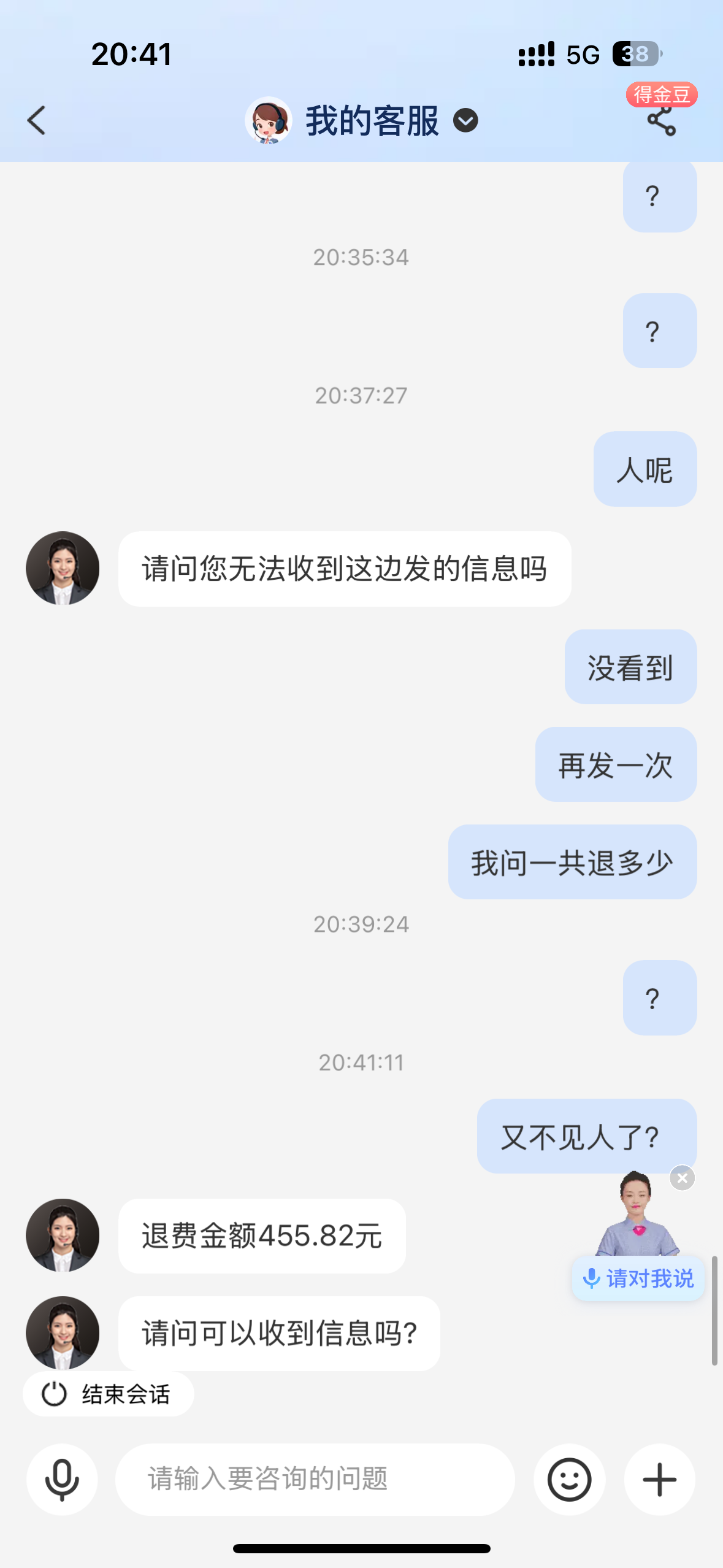Share via the 得金豆 share icon
This screenshot has height=1568, width=723.
(662, 120)
